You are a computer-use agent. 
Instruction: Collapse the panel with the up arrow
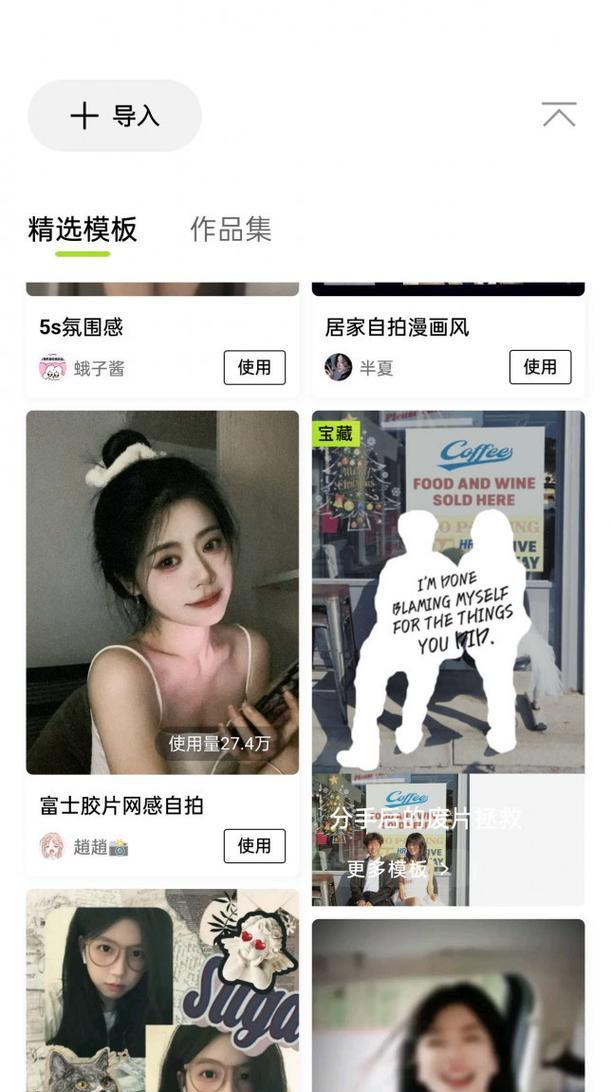click(559, 115)
